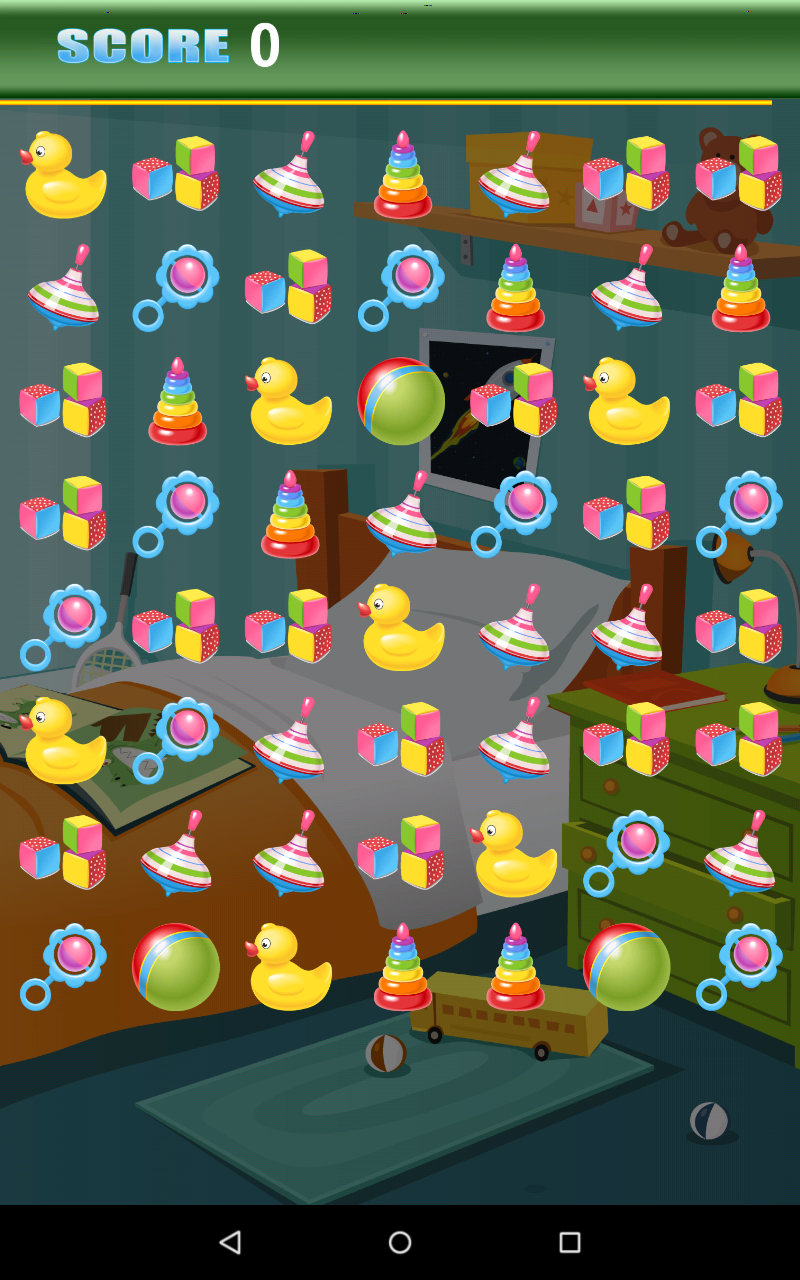The width and height of the screenshot is (800, 1280).
Task: Open the recent apps view
Action: pyautogui.click(x=569, y=1242)
